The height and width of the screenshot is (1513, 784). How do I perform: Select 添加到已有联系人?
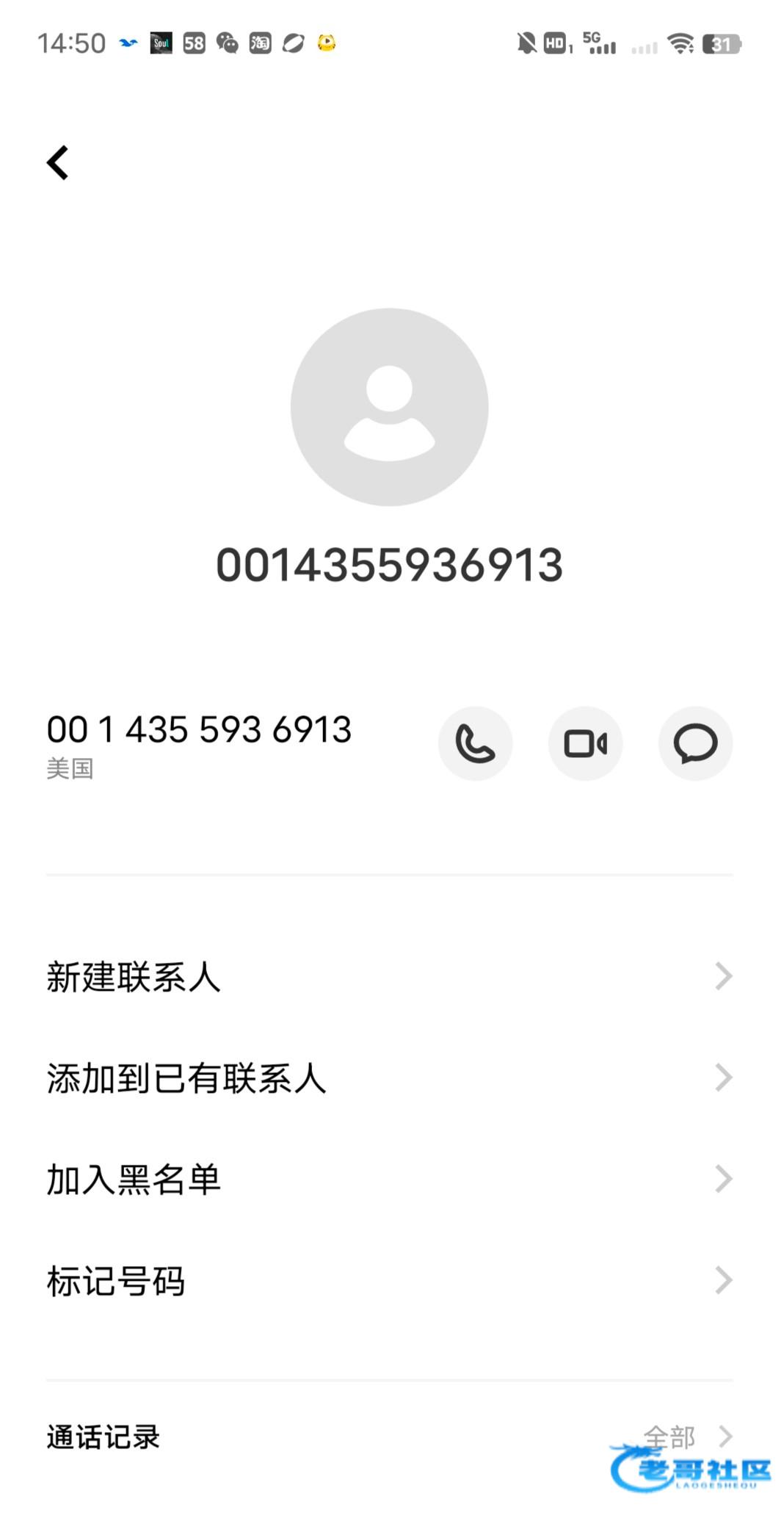(x=389, y=1078)
